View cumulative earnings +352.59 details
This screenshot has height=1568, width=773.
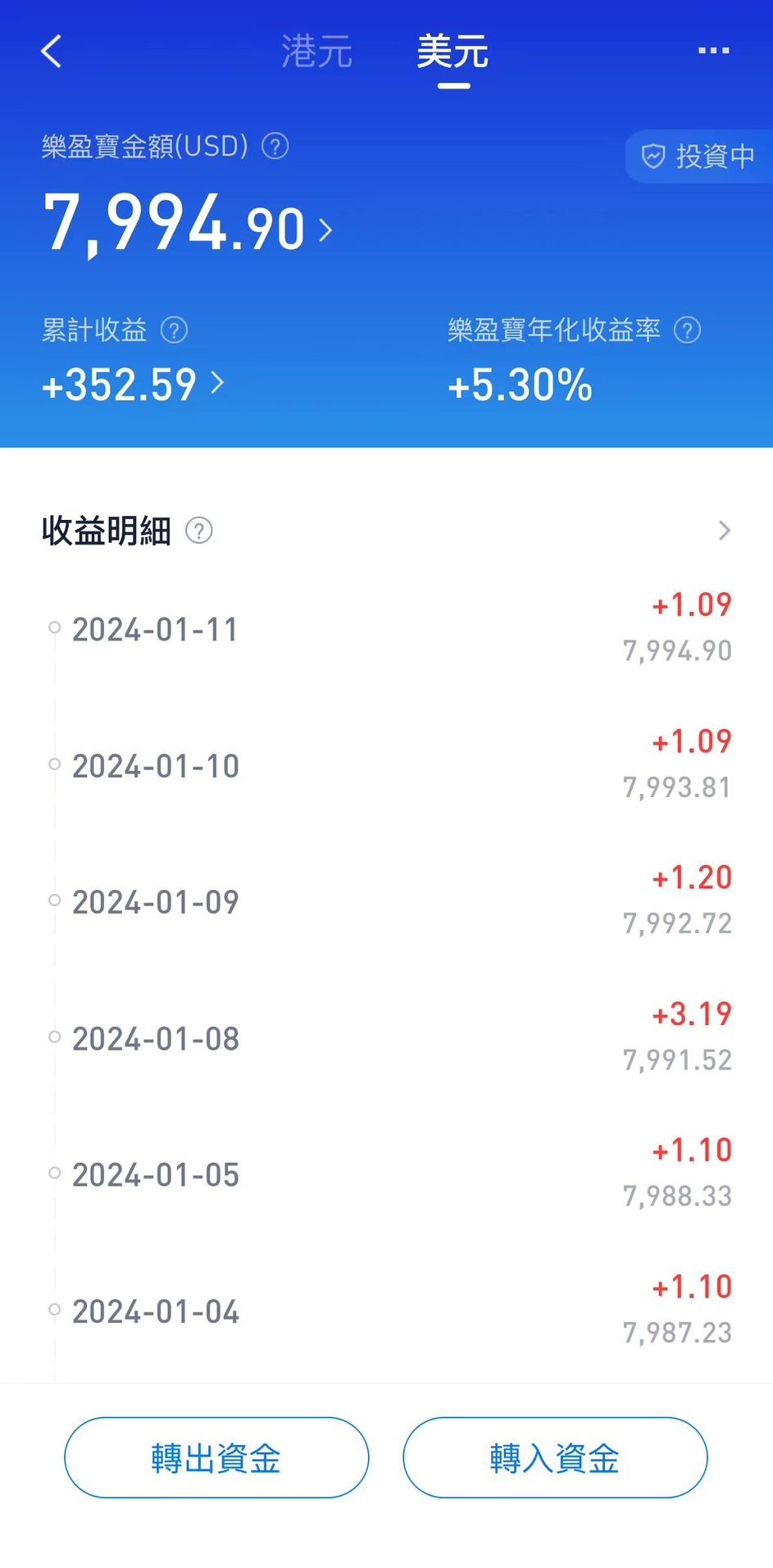click(x=133, y=384)
